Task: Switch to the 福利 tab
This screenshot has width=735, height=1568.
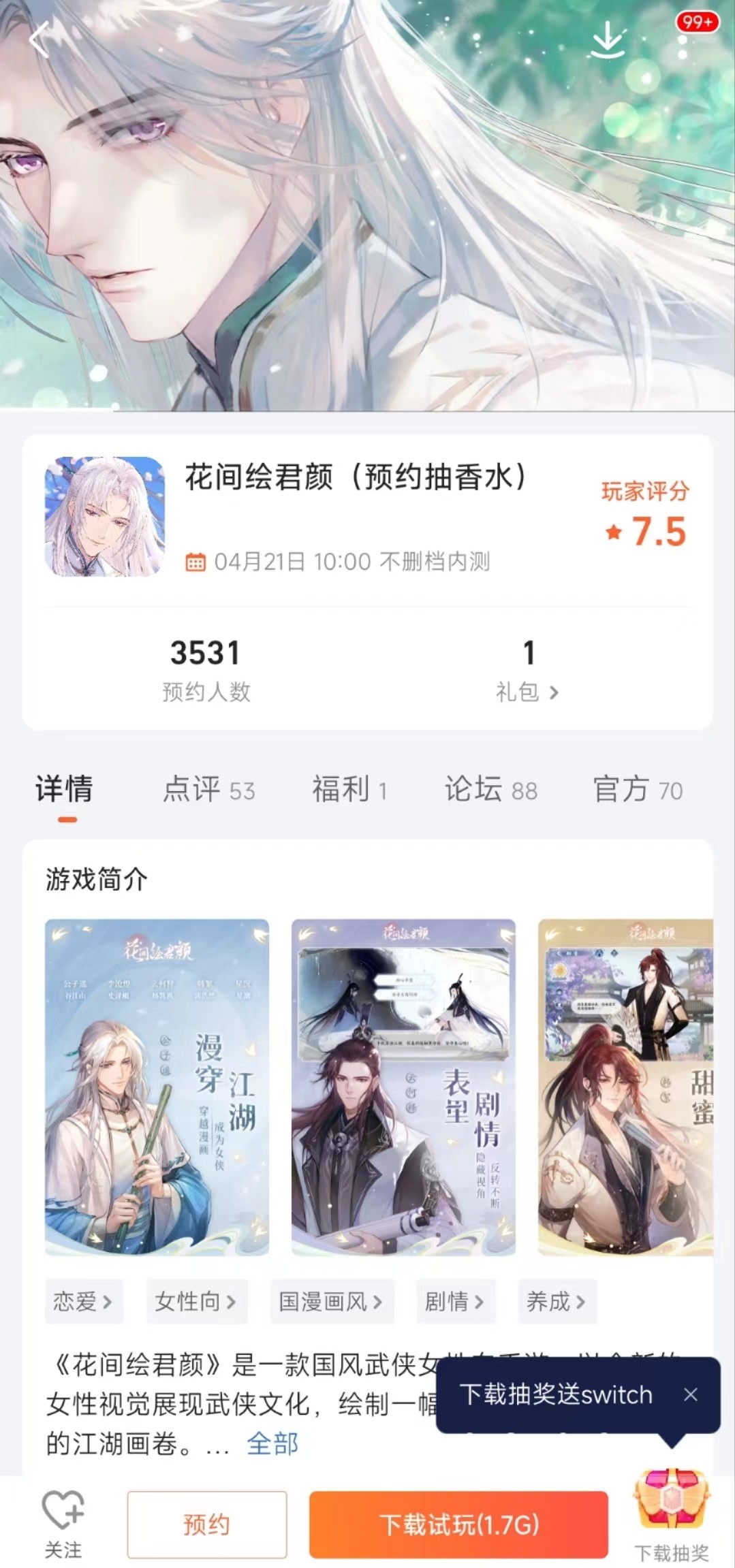Action: pyautogui.click(x=349, y=790)
